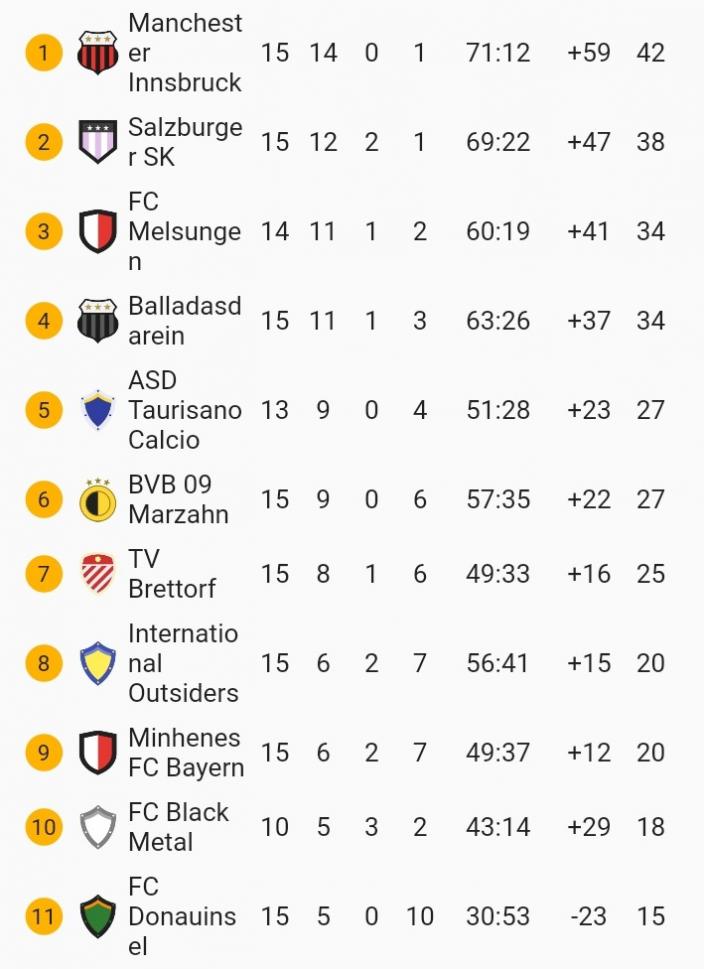Open the FC Black Metal row

[x=180, y=827]
